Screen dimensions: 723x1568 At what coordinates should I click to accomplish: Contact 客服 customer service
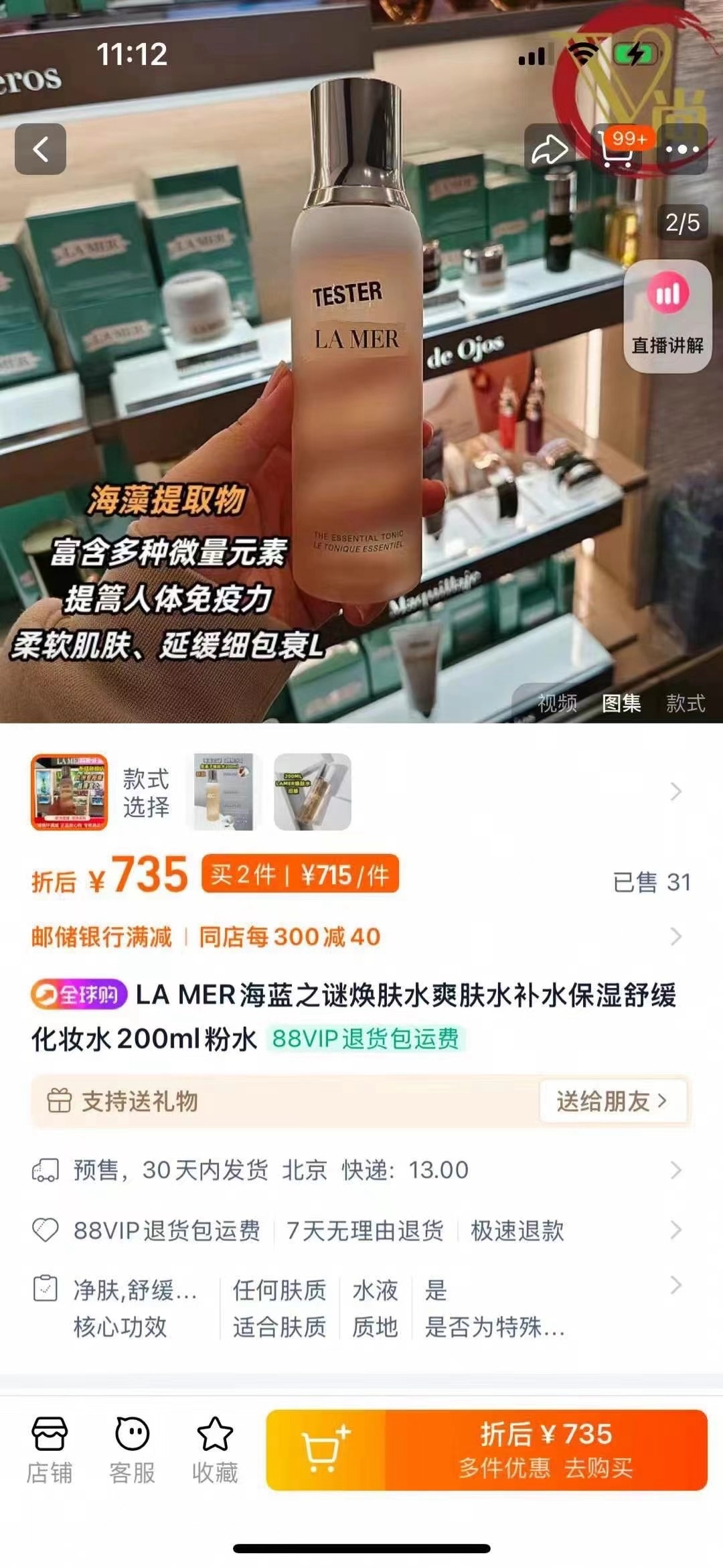tap(132, 1449)
